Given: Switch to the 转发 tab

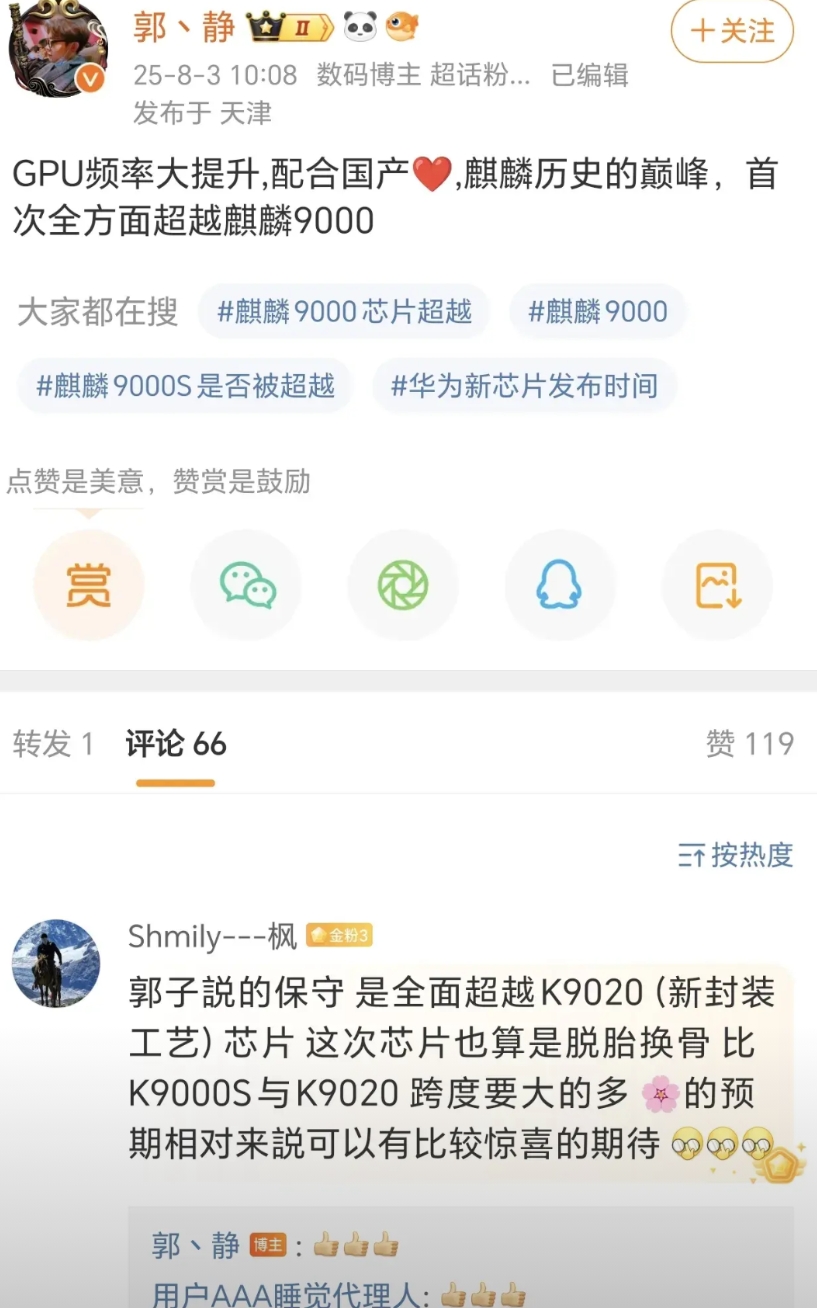Looking at the screenshot, I should click(x=53, y=744).
